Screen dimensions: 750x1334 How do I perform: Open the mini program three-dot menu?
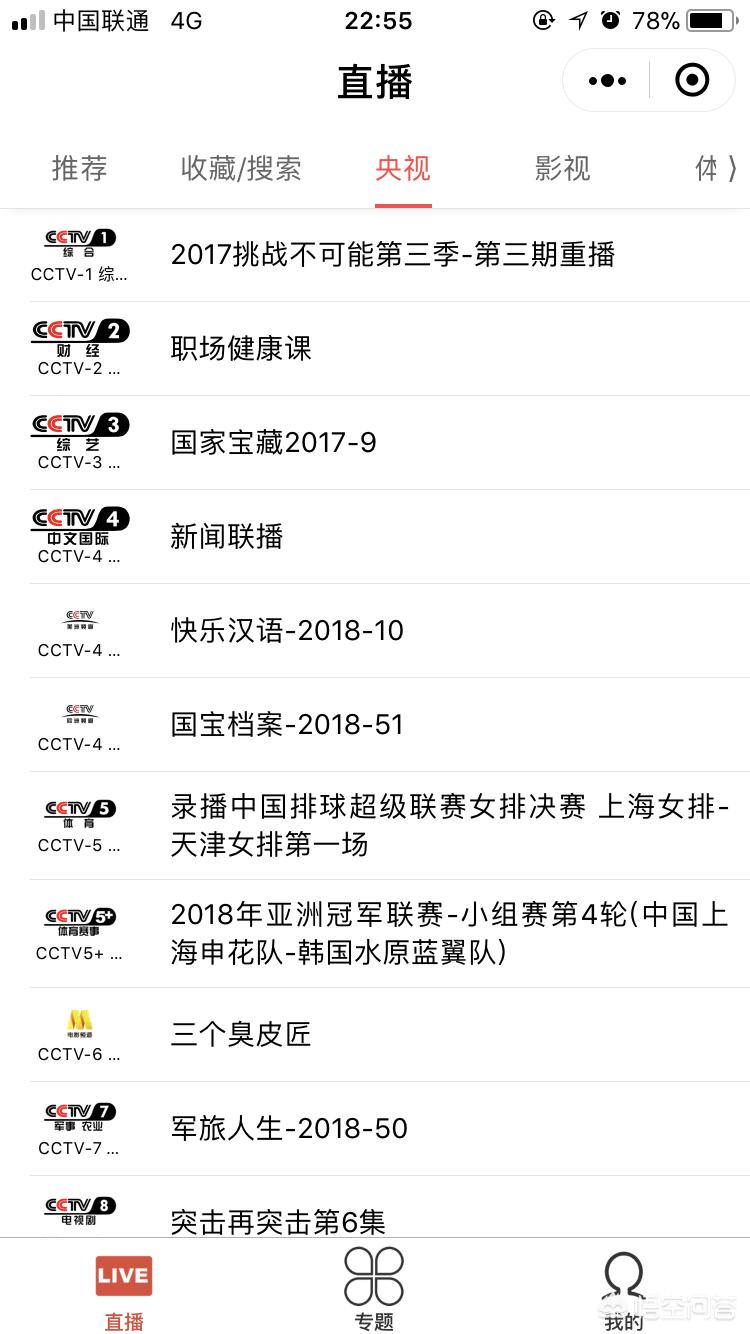pos(607,81)
